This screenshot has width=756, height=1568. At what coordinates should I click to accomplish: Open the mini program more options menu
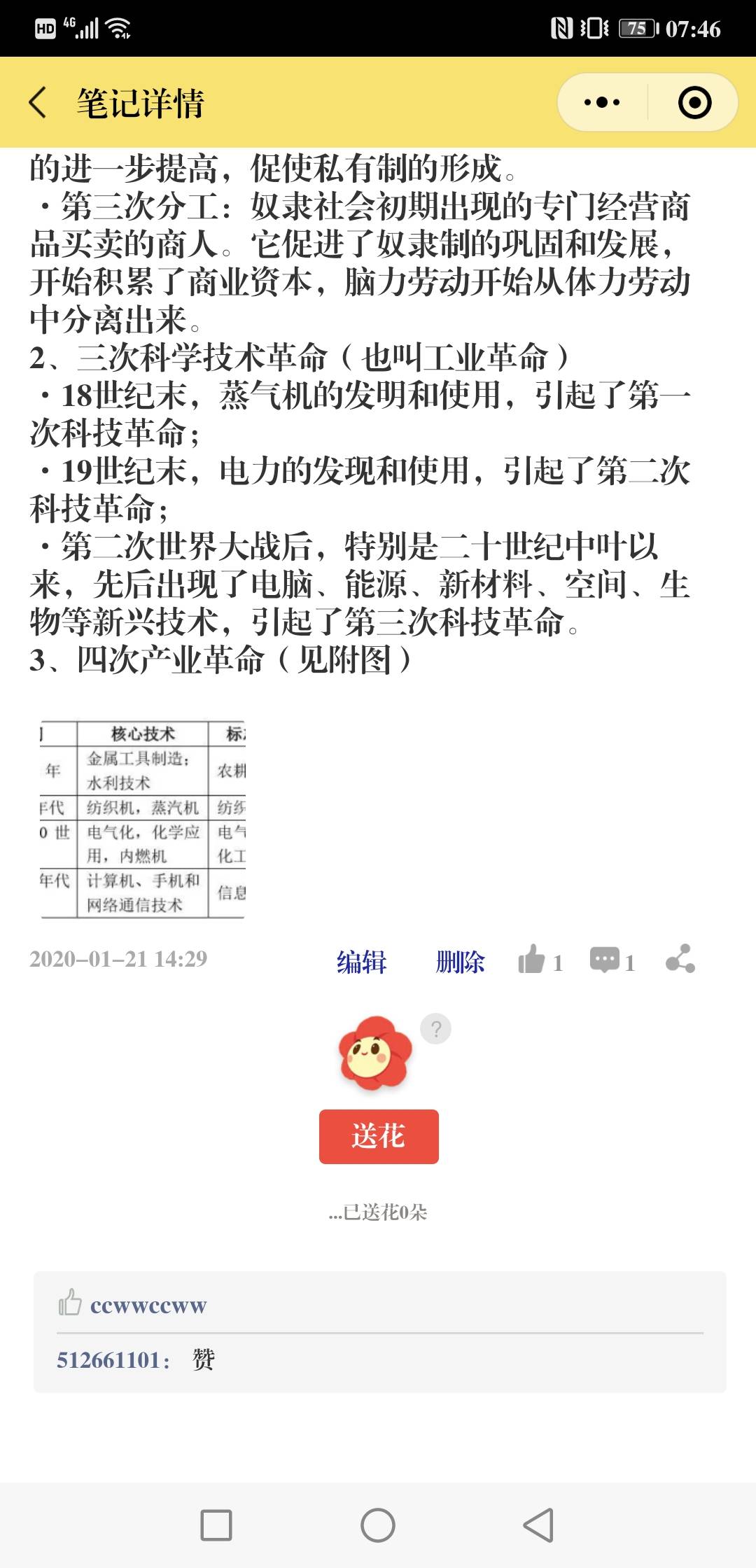tap(602, 103)
